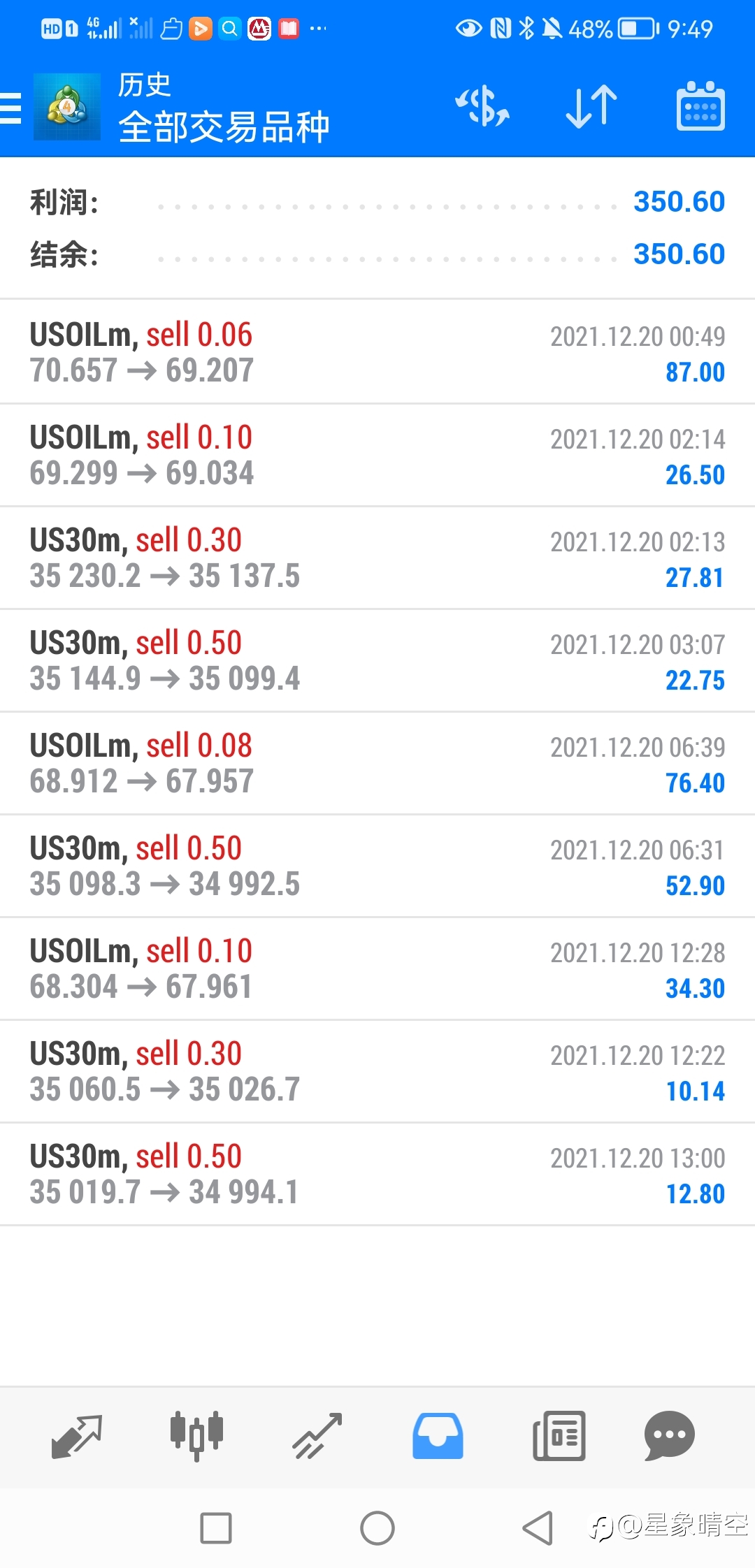Tap the sort arrows icon
The height and width of the screenshot is (1568, 755).
[x=591, y=107]
